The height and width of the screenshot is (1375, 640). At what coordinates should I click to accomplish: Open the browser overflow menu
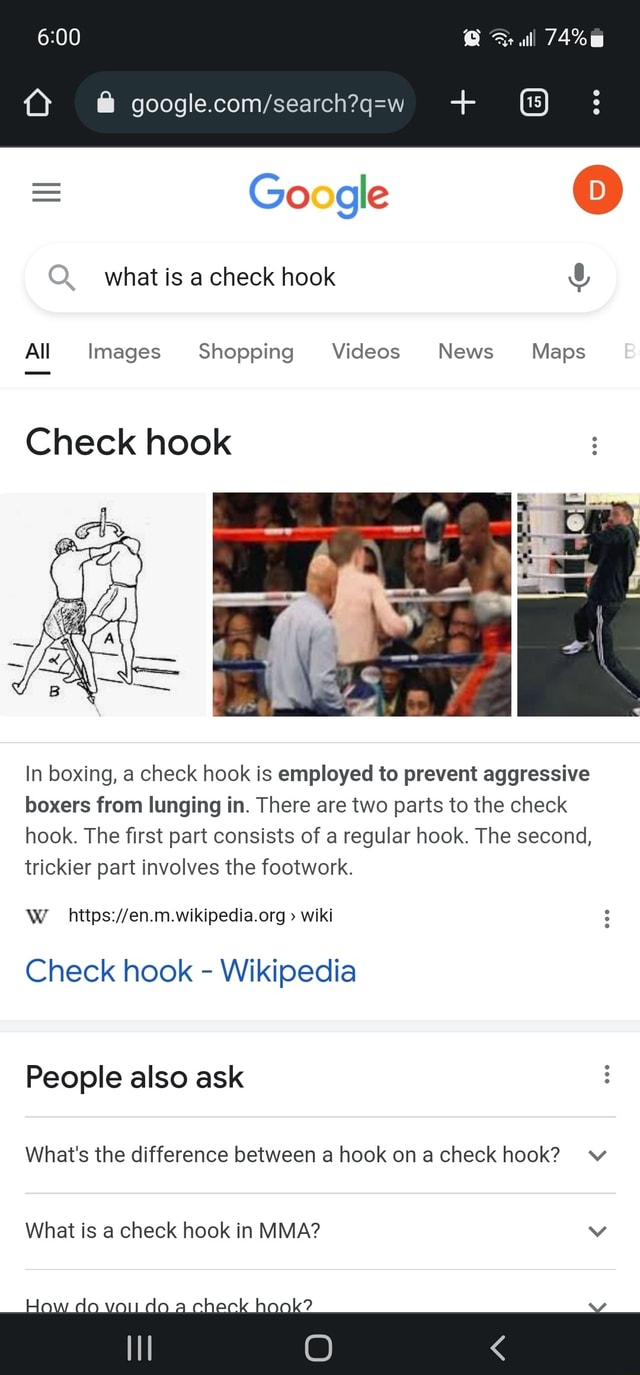point(596,102)
